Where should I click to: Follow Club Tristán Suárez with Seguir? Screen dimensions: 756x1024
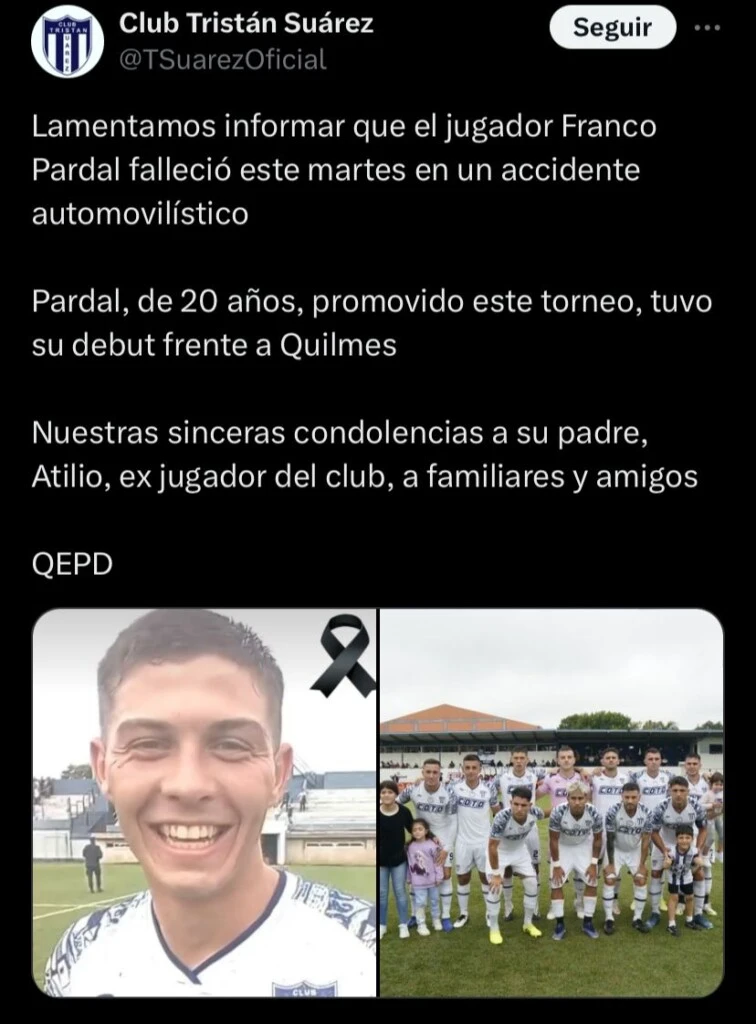coord(612,28)
